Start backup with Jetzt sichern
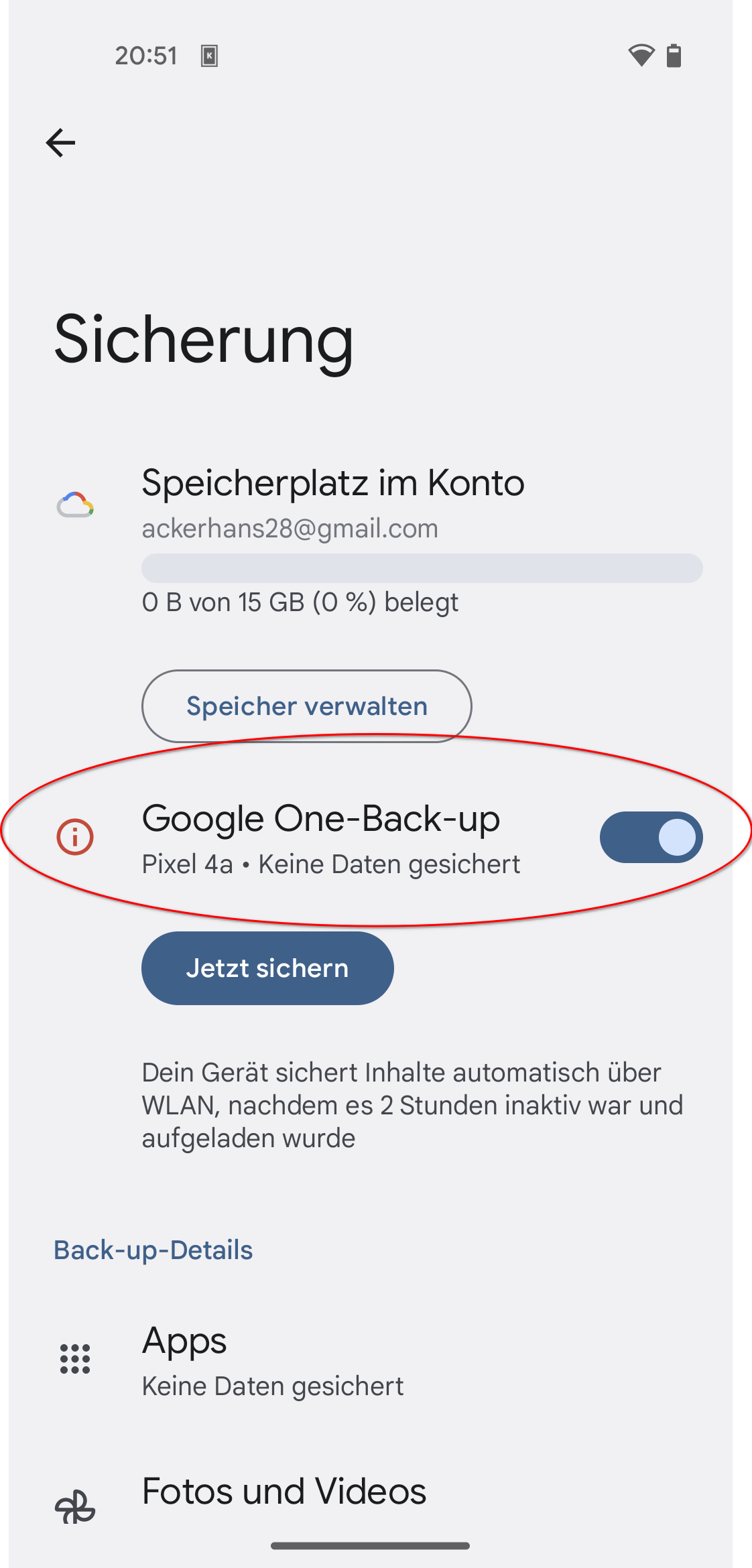 pyautogui.click(x=267, y=968)
